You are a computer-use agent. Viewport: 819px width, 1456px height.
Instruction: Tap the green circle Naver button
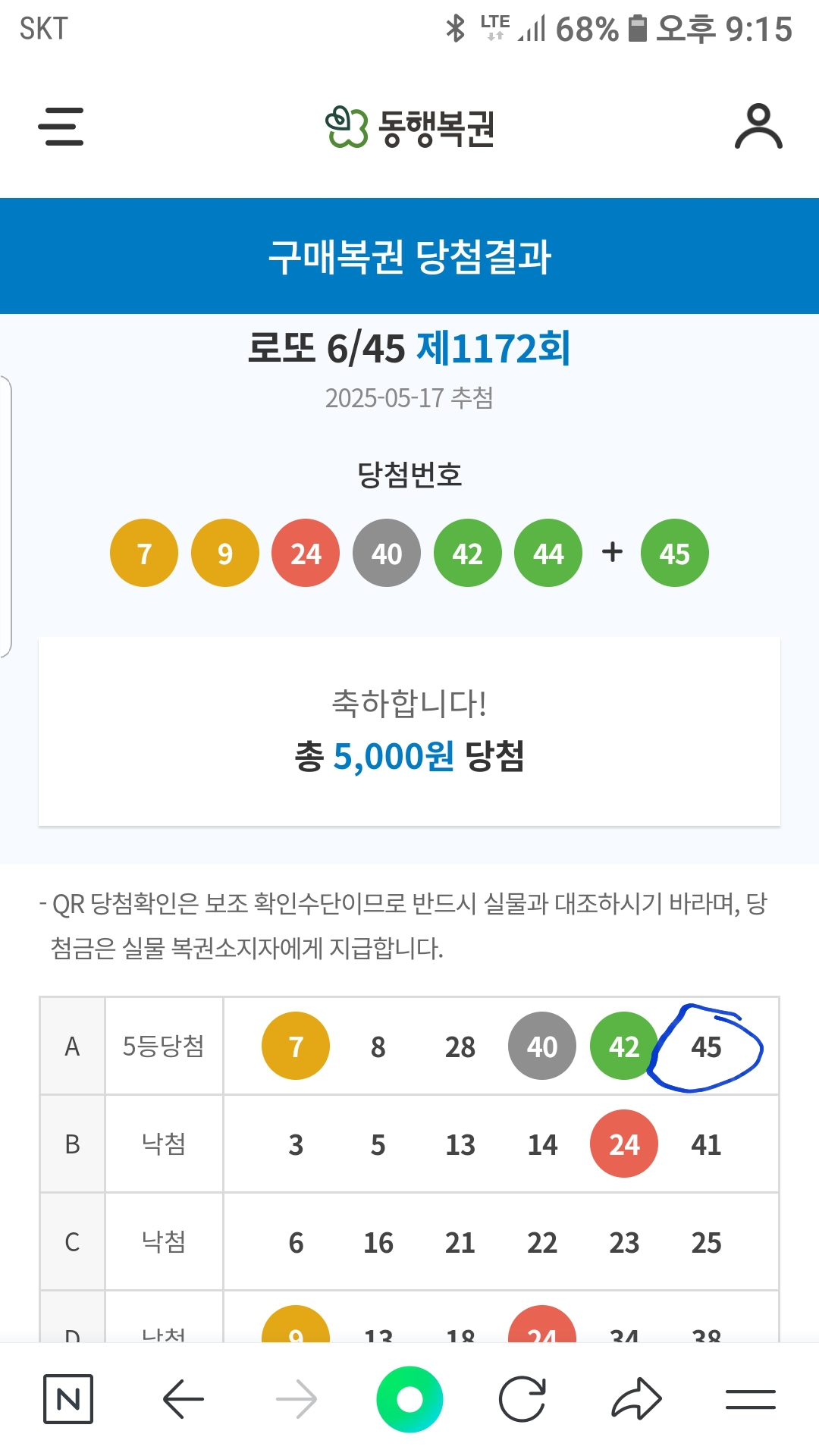[x=409, y=1399]
